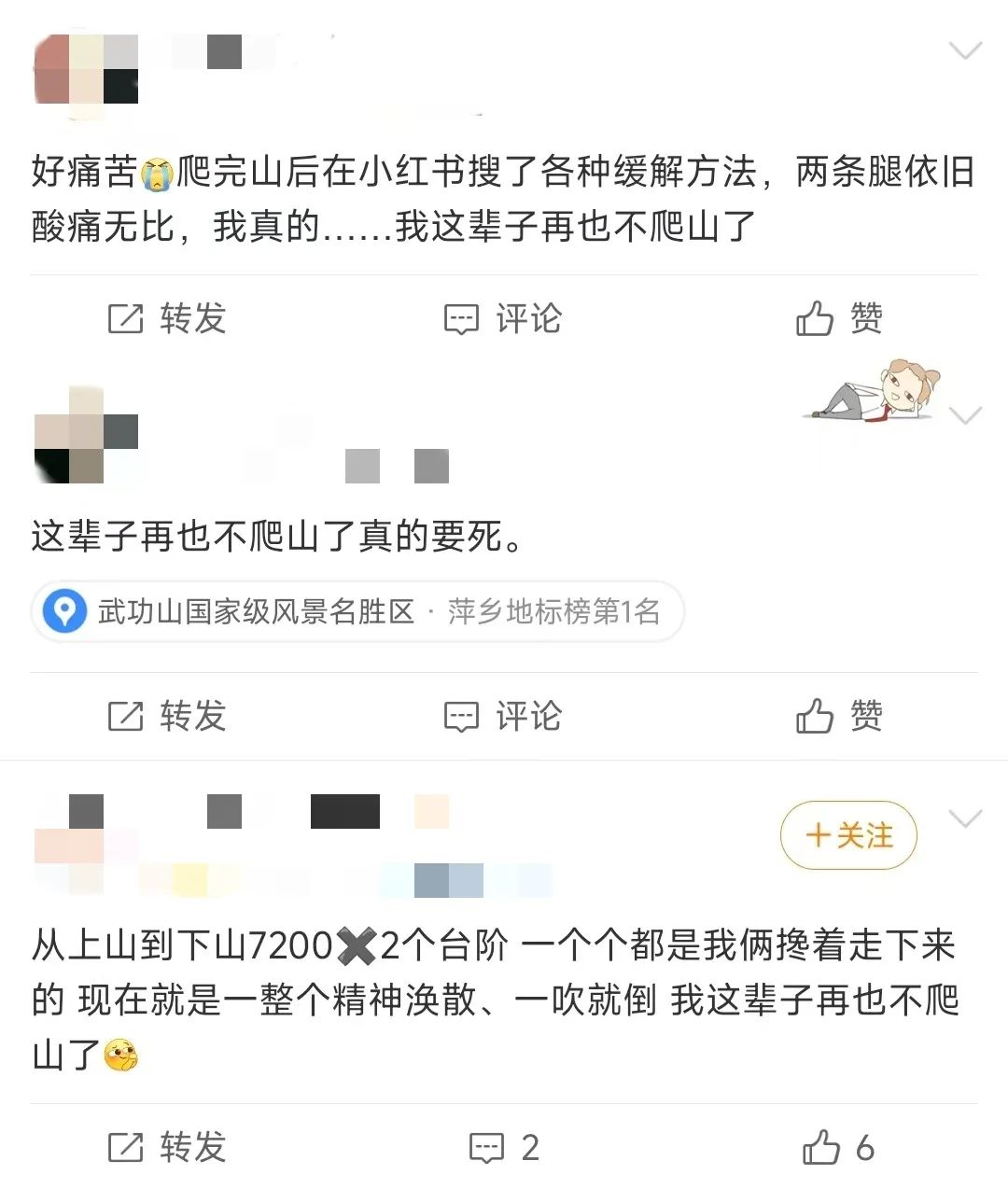Open the 武功山国家级风景名胜区 location tag
The width and height of the screenshot is (1008, 1189).
357,612
